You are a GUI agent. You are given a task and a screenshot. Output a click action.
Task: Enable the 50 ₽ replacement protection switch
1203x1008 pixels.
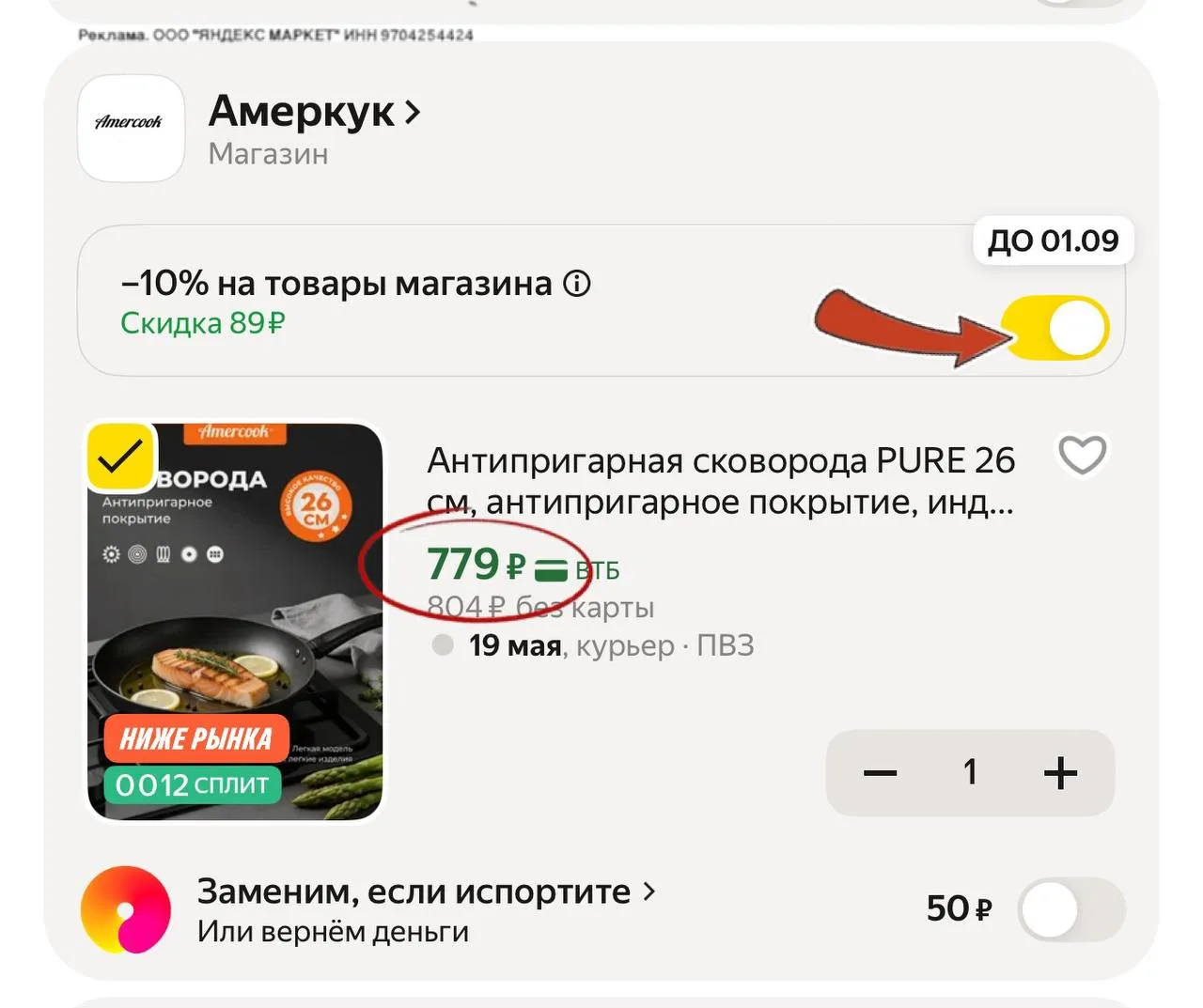coord(1070,908)
